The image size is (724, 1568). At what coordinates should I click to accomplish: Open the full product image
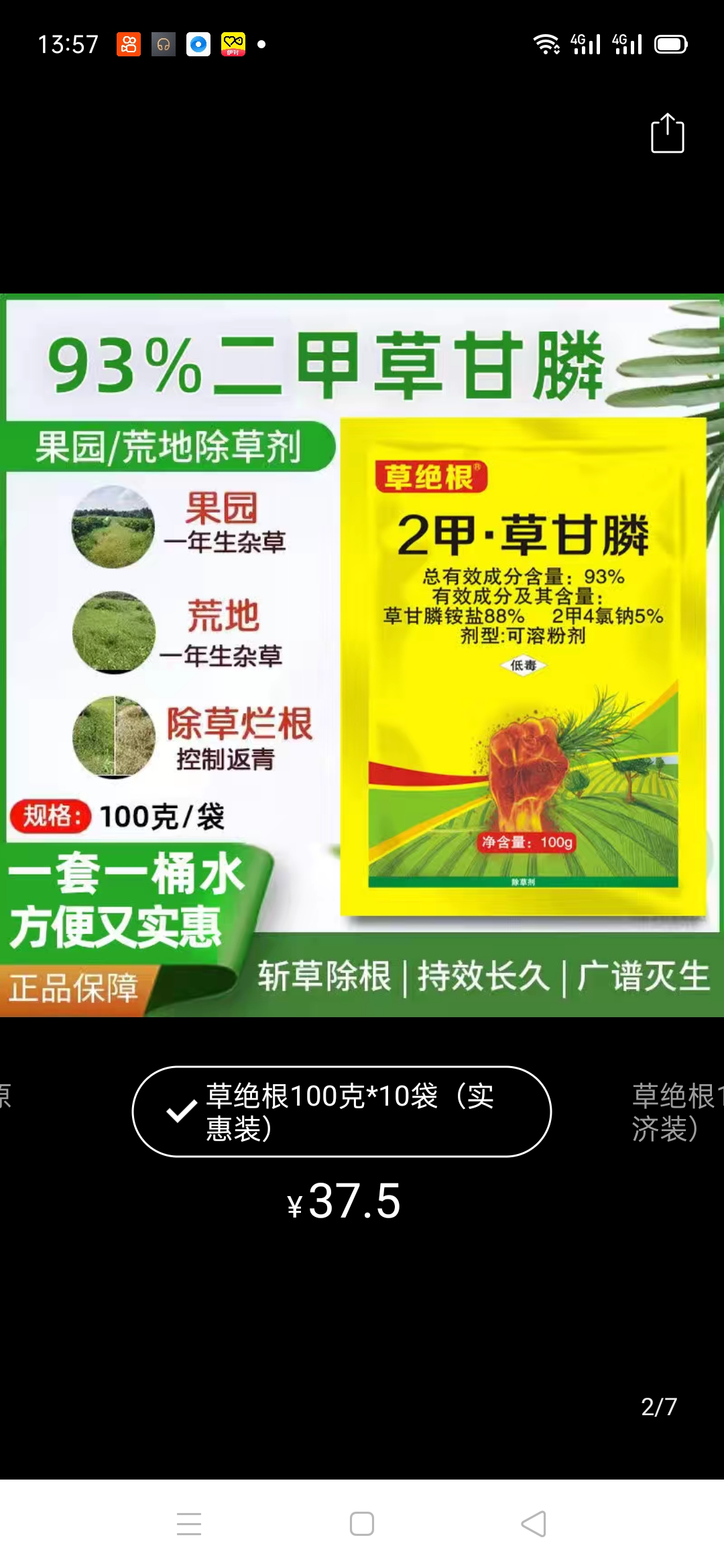point(362,655)
